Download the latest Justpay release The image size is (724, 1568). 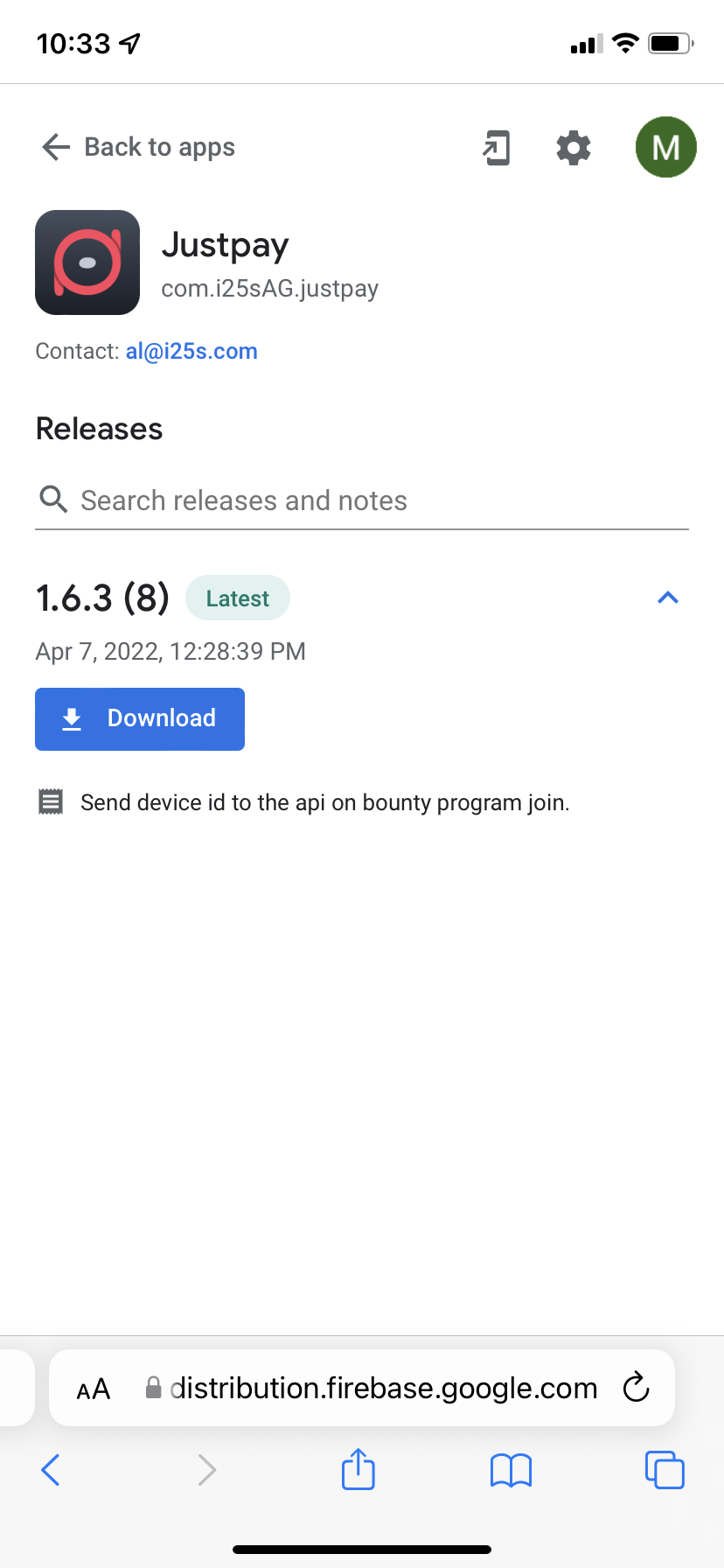(140, 719)
